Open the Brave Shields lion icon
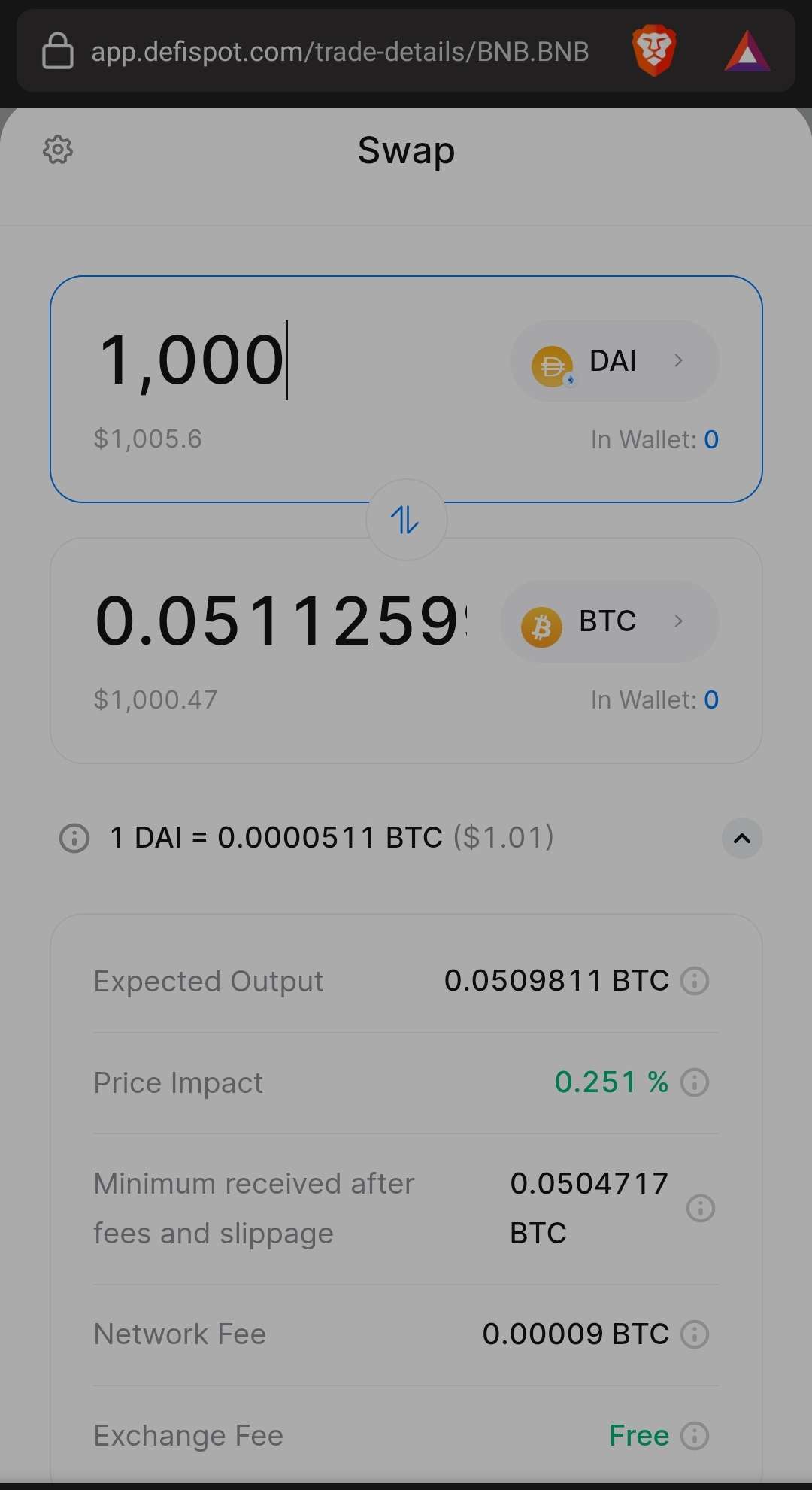This screenshot has width=812, height=1490. (654, 51)
